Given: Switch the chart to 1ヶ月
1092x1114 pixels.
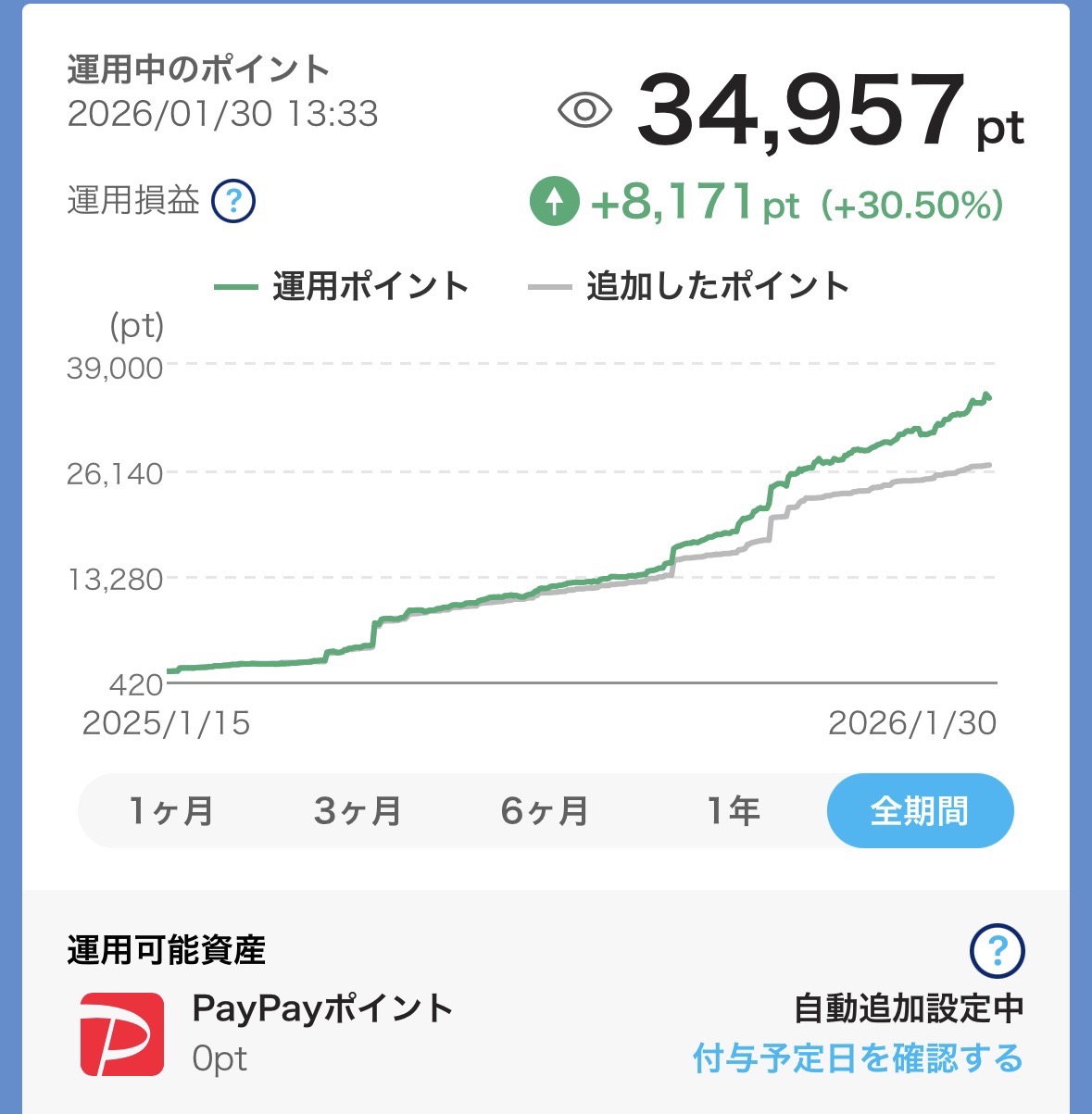Looking at the screenshot, I should 171,811.
